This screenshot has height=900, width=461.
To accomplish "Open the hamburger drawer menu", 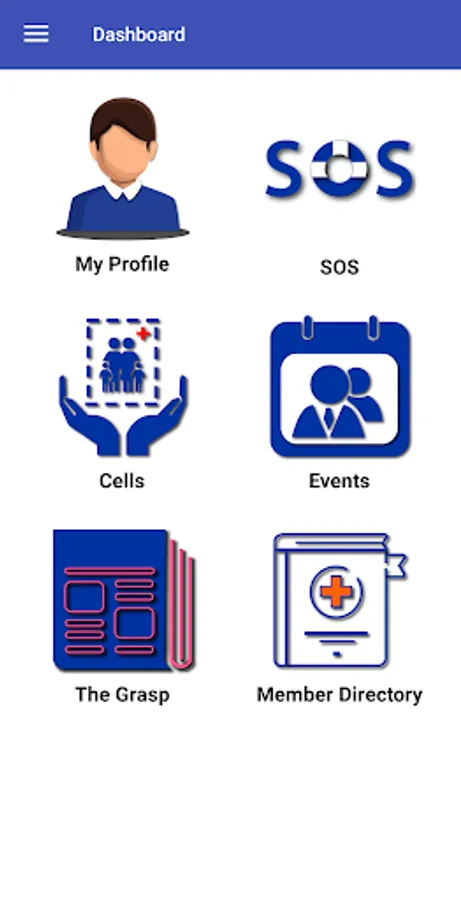I will click(x=36, y=34).
